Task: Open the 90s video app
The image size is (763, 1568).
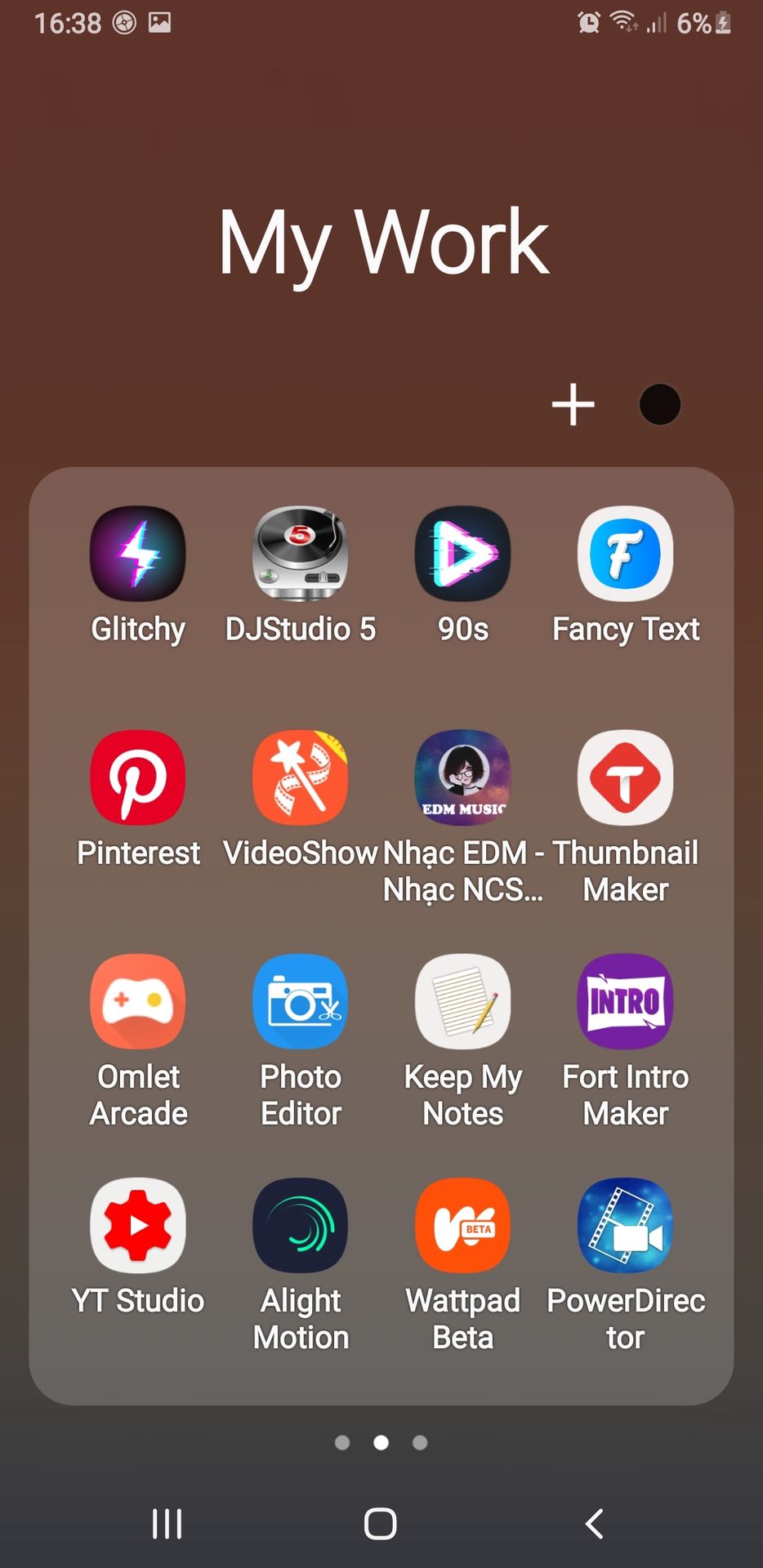Action: pyautogui.click(x=463, y=554)
